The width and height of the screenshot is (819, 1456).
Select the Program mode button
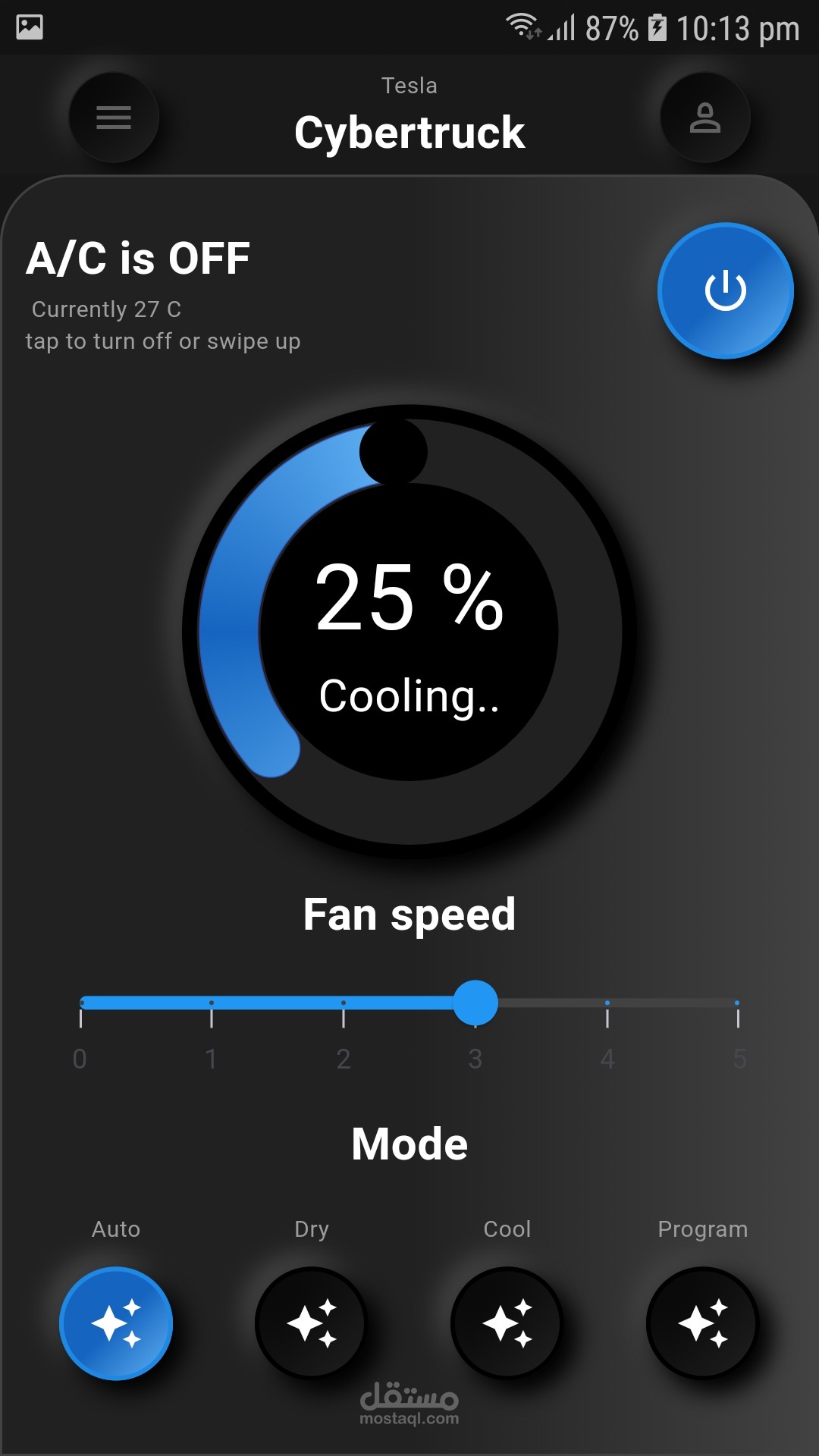click(702, 1323)
